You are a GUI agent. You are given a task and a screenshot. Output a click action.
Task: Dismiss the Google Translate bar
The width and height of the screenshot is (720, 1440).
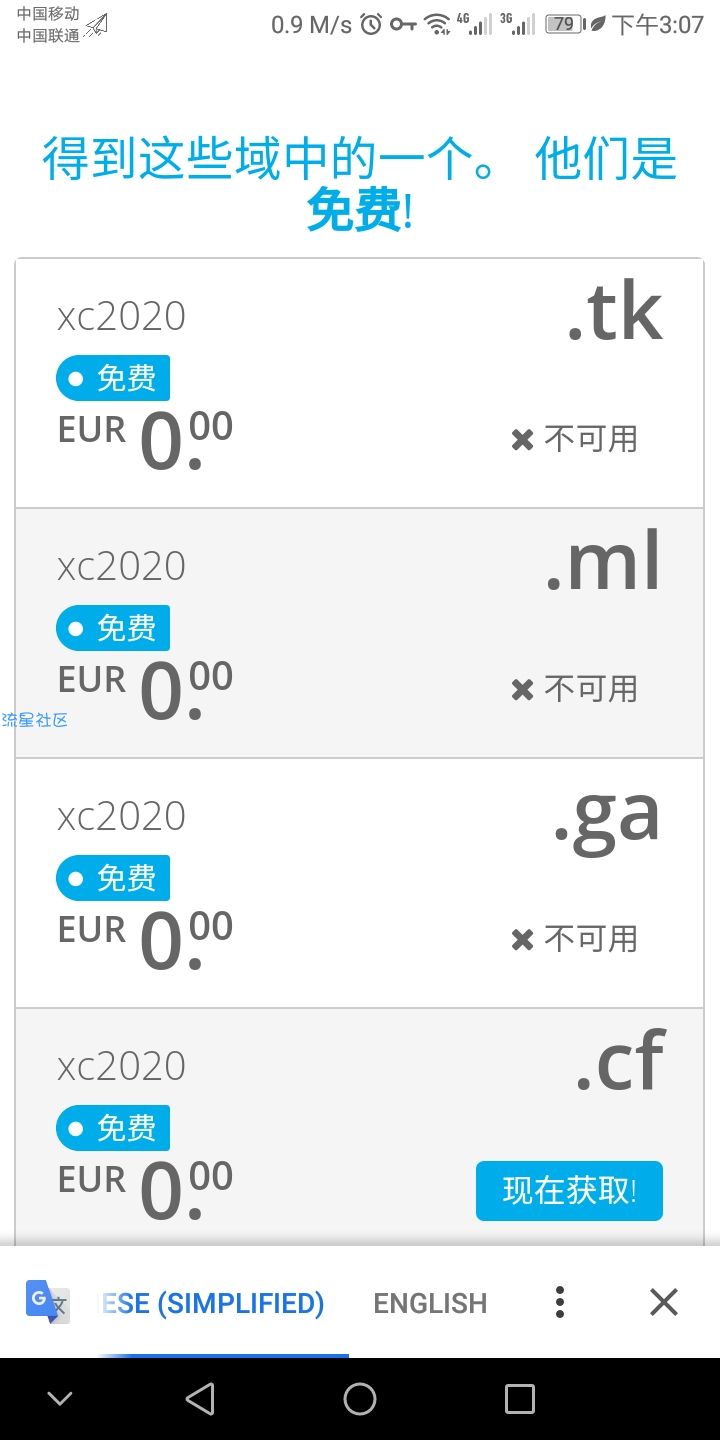click(664, 1302)
